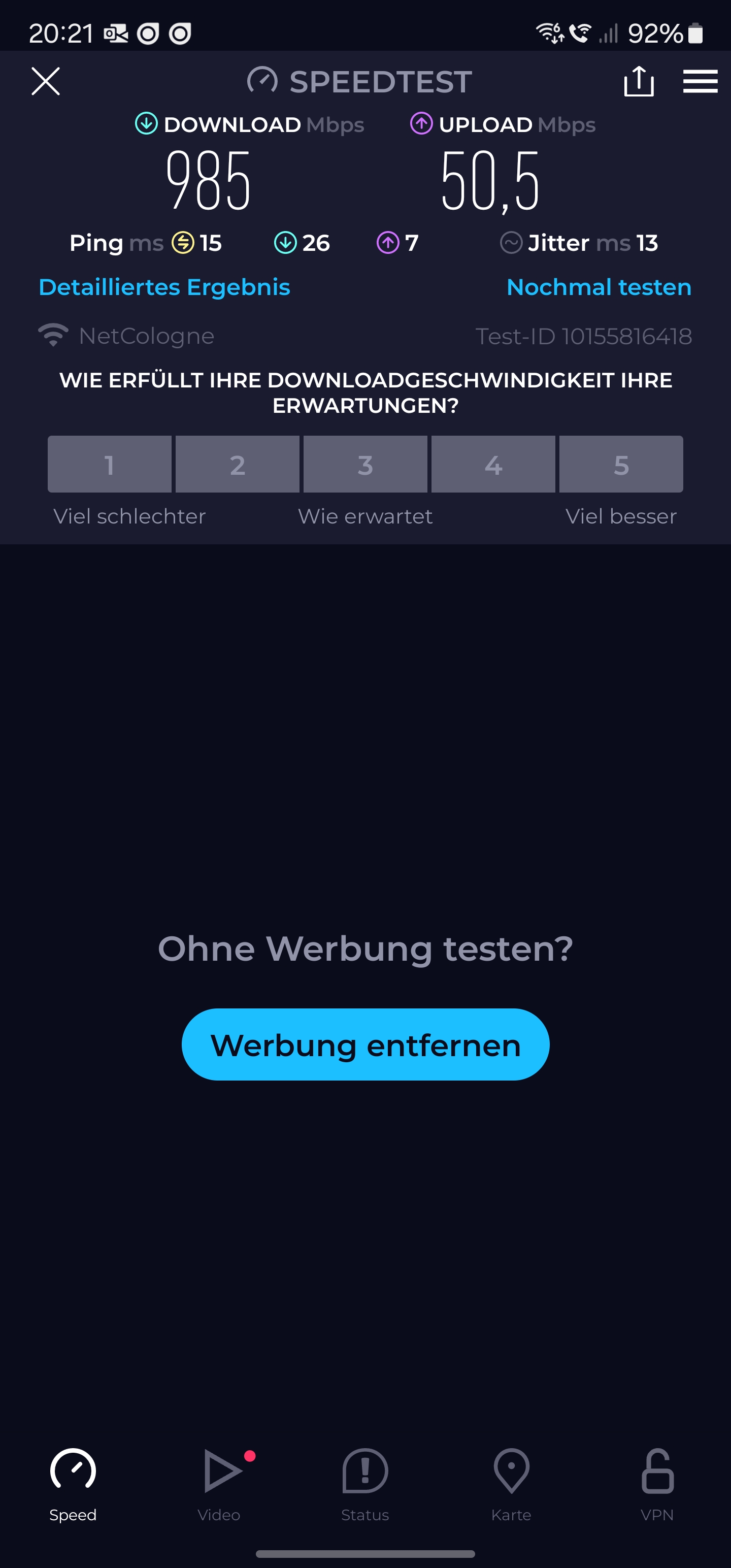The width and height of the screenshot is (731, 1568).
Task: Select rating 2 on the expectations scale
Action: pyautogui.click(x=237, y=465)
